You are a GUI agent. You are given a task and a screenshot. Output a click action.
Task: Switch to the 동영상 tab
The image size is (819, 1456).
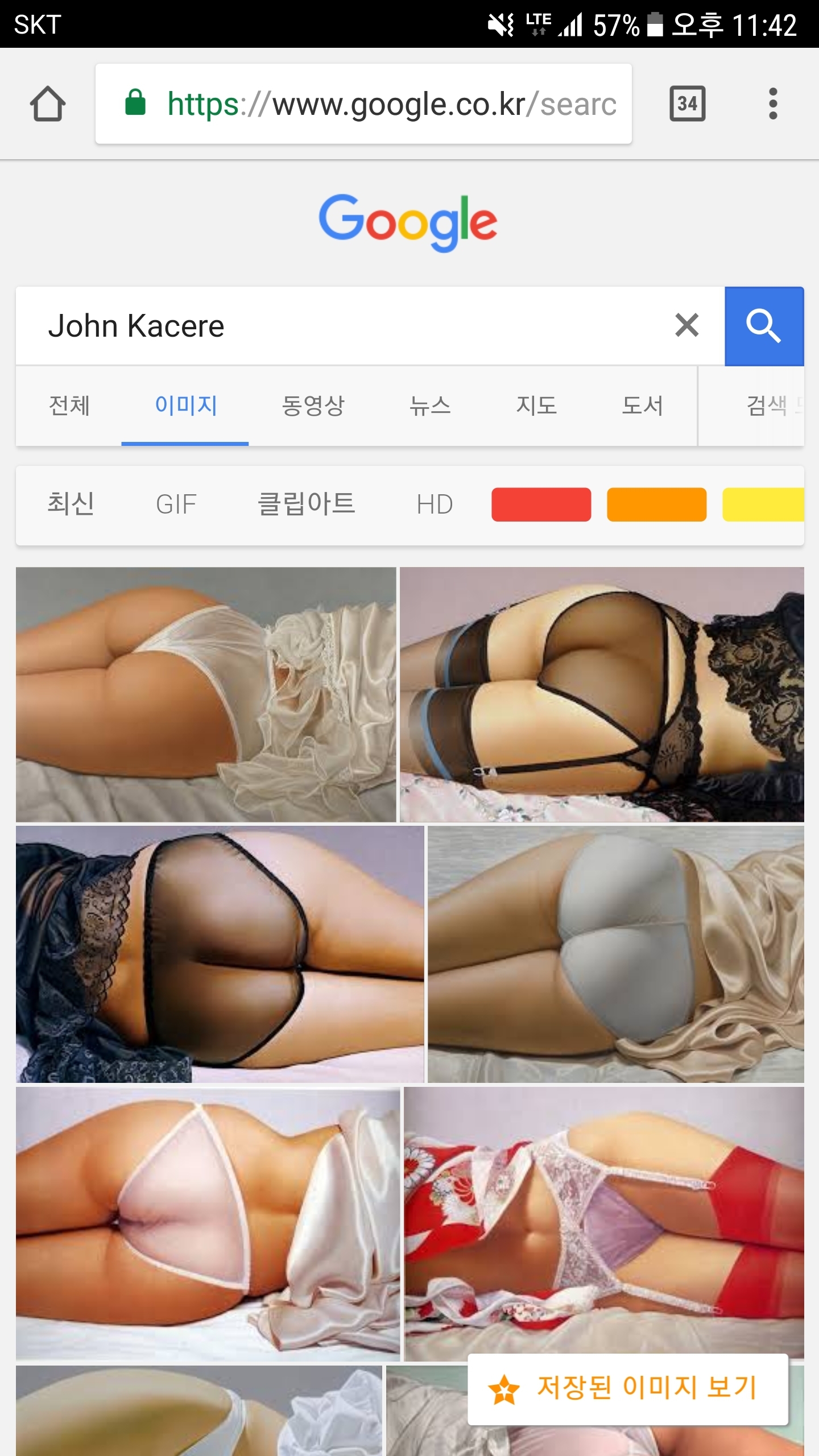click(313, 406)
